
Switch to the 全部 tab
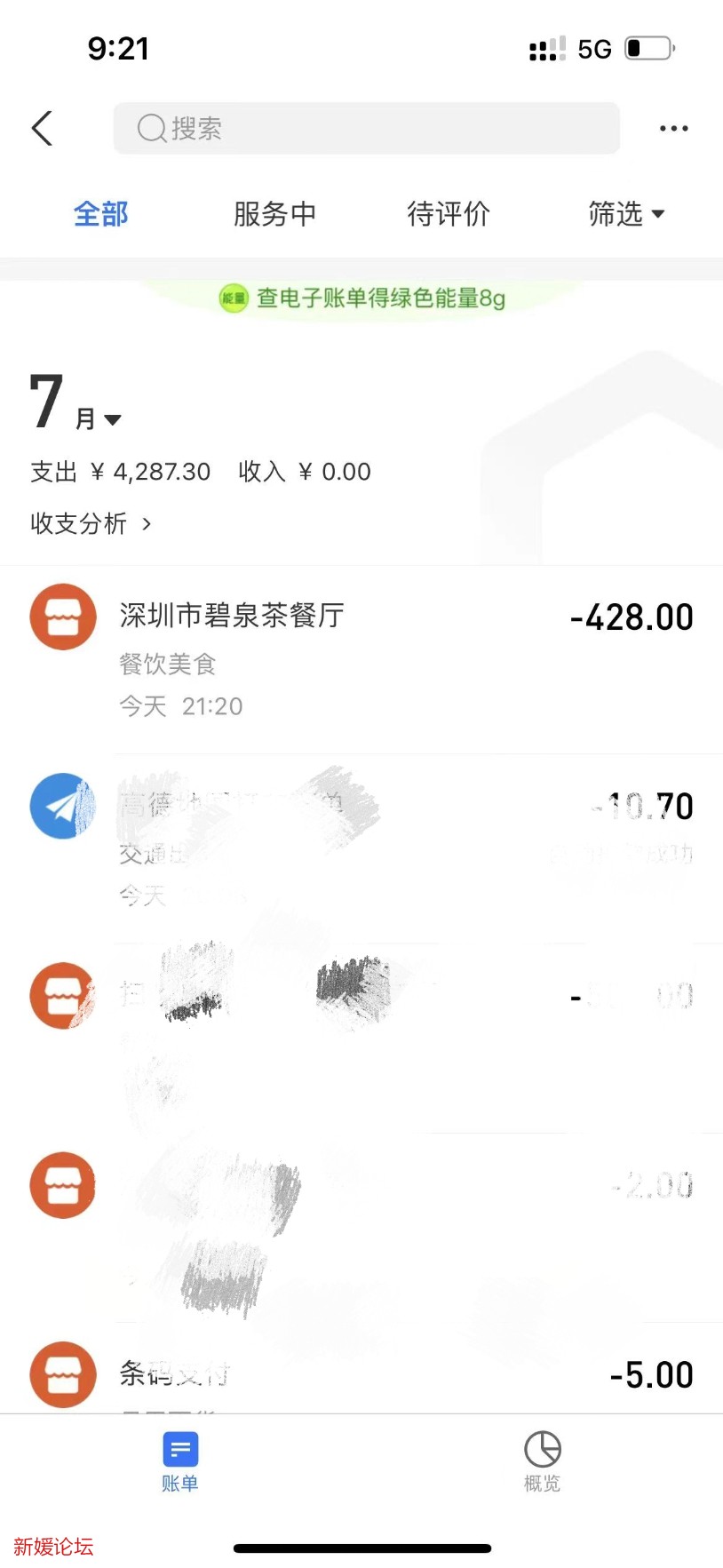tap(100, 214)
